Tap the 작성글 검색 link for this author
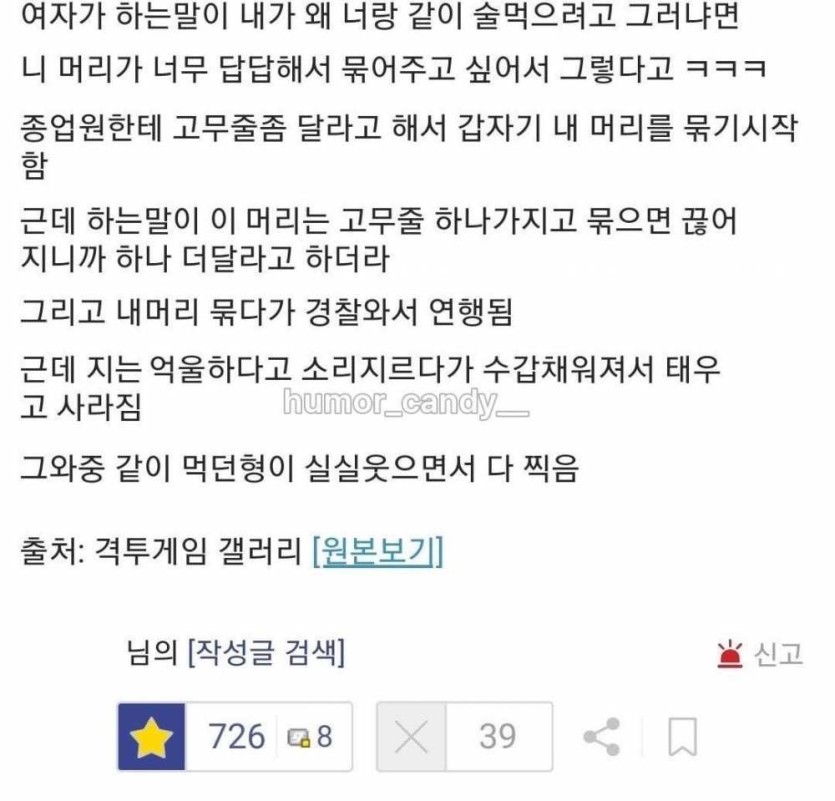Viewport: 835px width, 801px height. pos(266,654)
